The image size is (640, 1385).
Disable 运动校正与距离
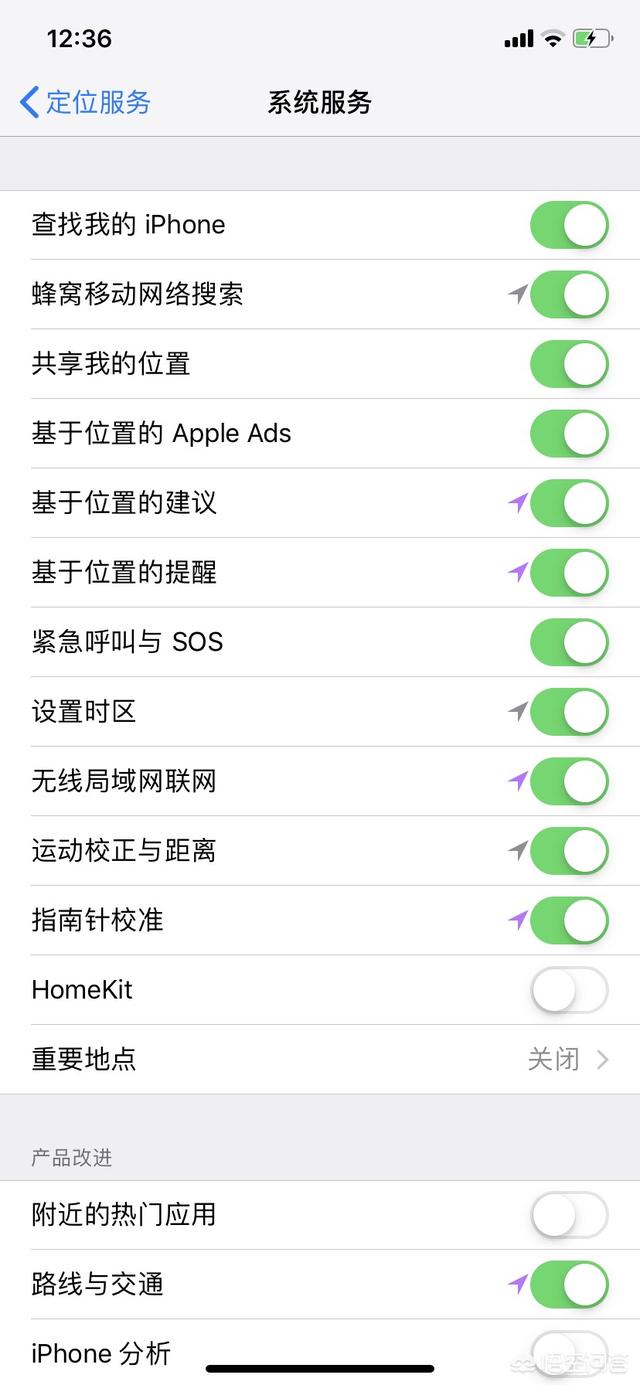pos(569,851)
